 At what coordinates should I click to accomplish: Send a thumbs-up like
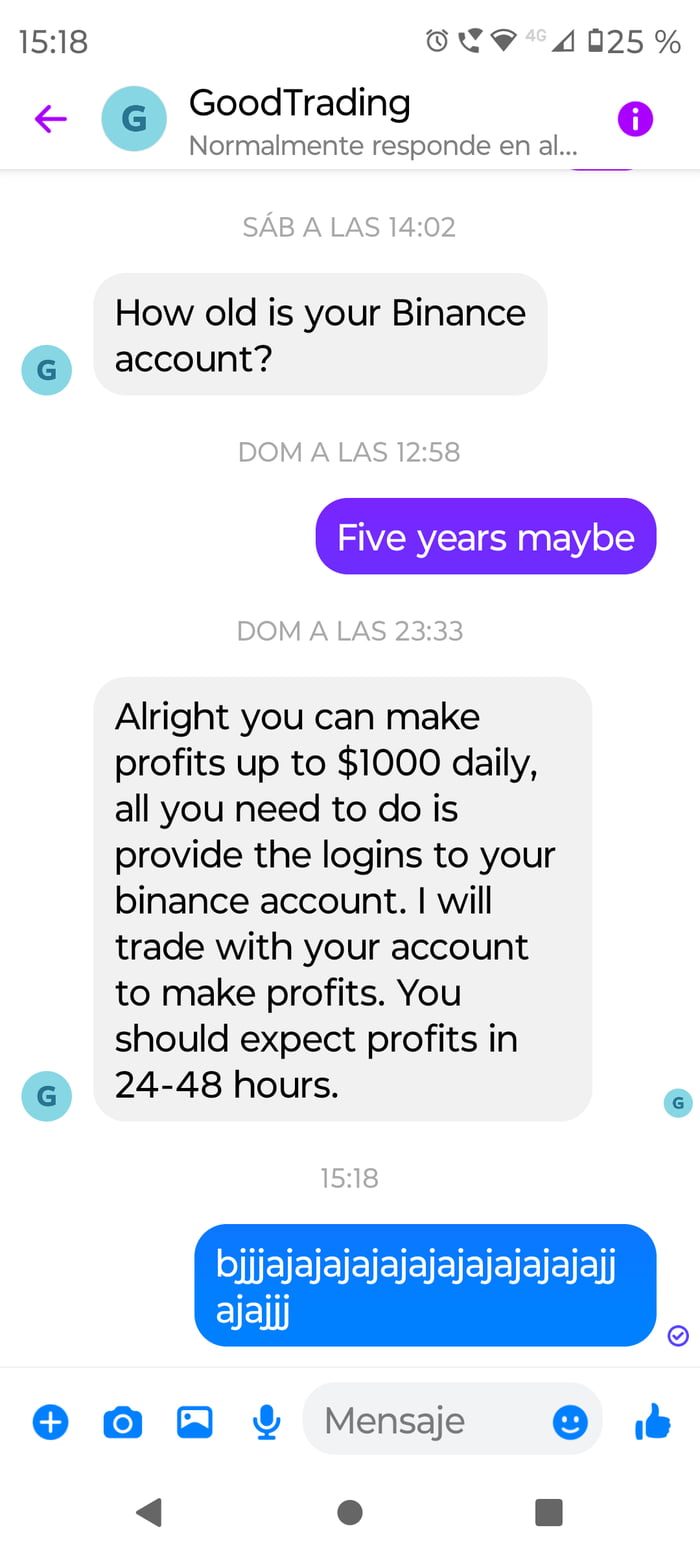[652, 1421]
